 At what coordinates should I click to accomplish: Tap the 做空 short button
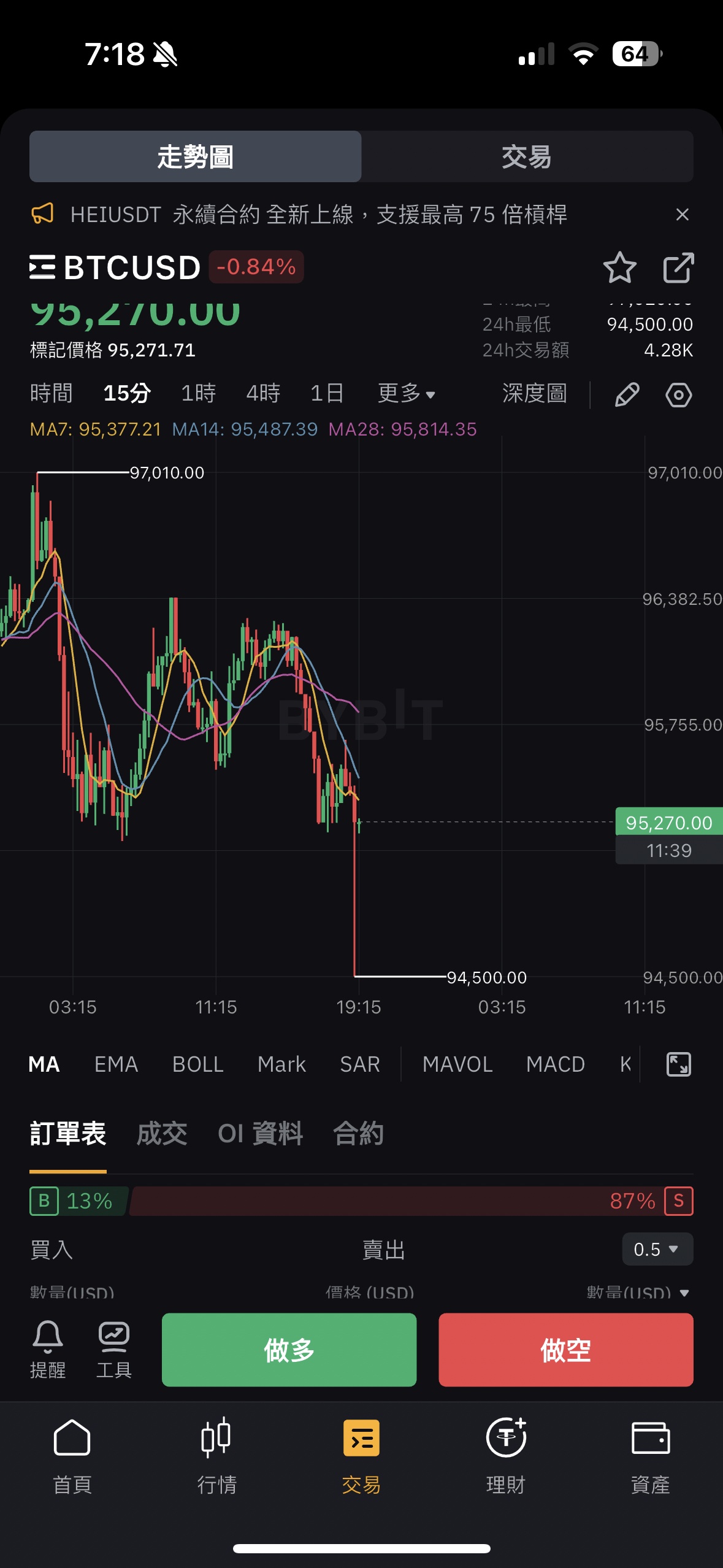[565, 1350]
